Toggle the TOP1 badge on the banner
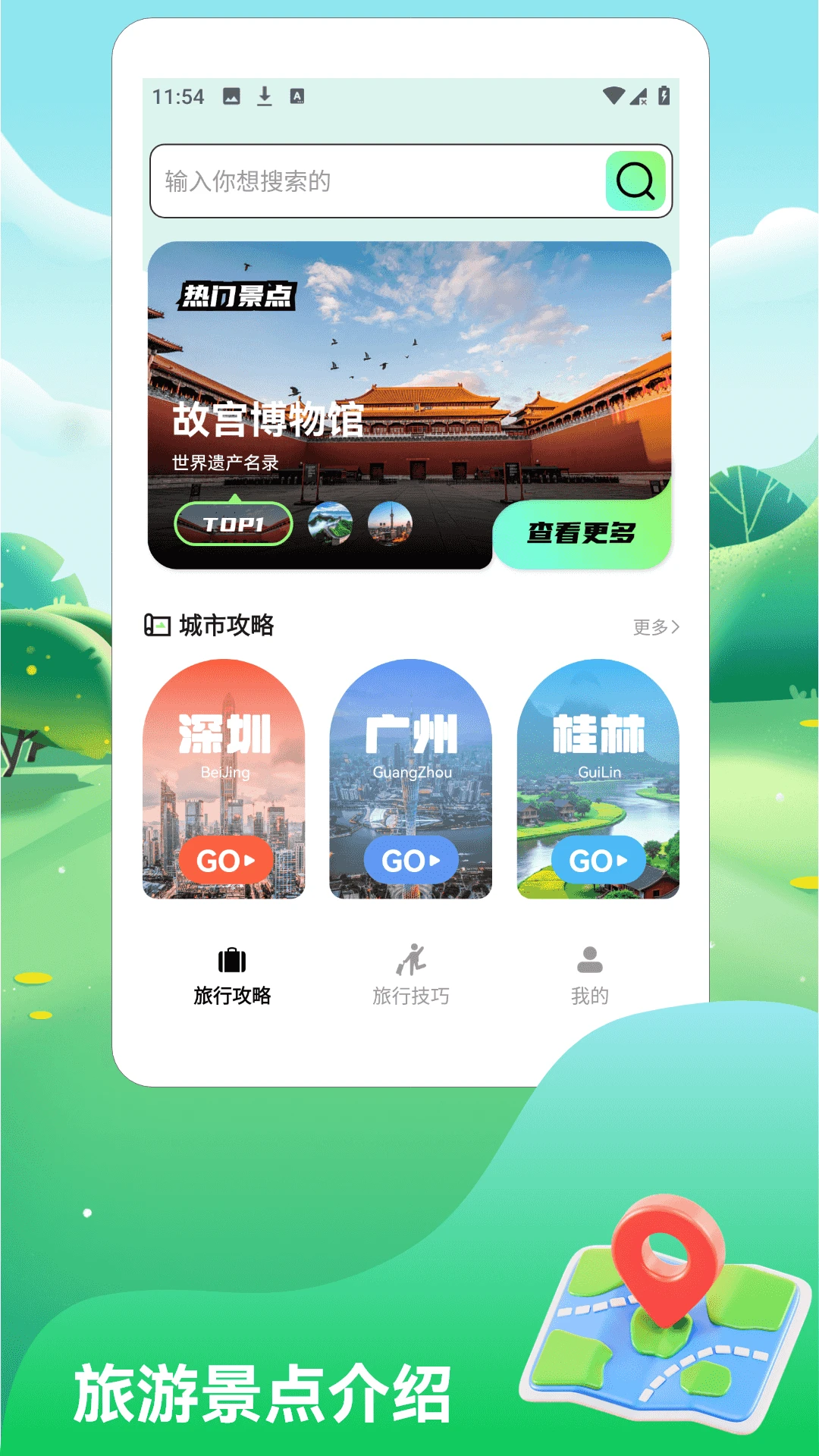819x1456 pixels. 234,525
